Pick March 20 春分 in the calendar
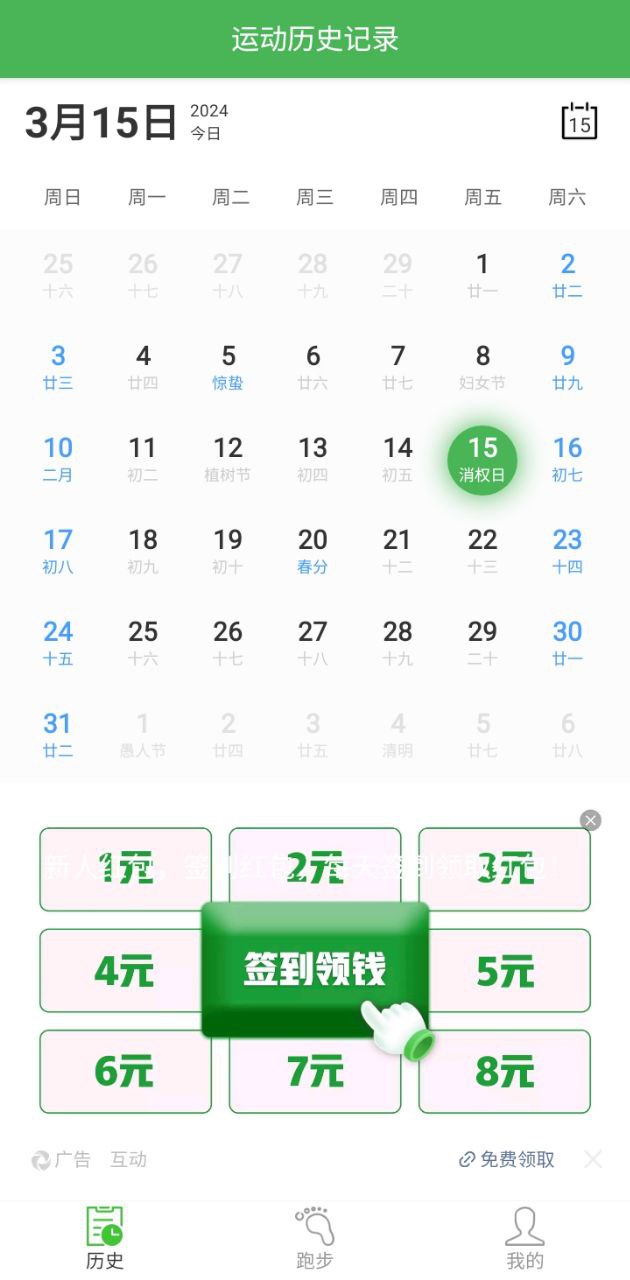The width and height of the screenshot is (630, 1280). tap(313, 550)
